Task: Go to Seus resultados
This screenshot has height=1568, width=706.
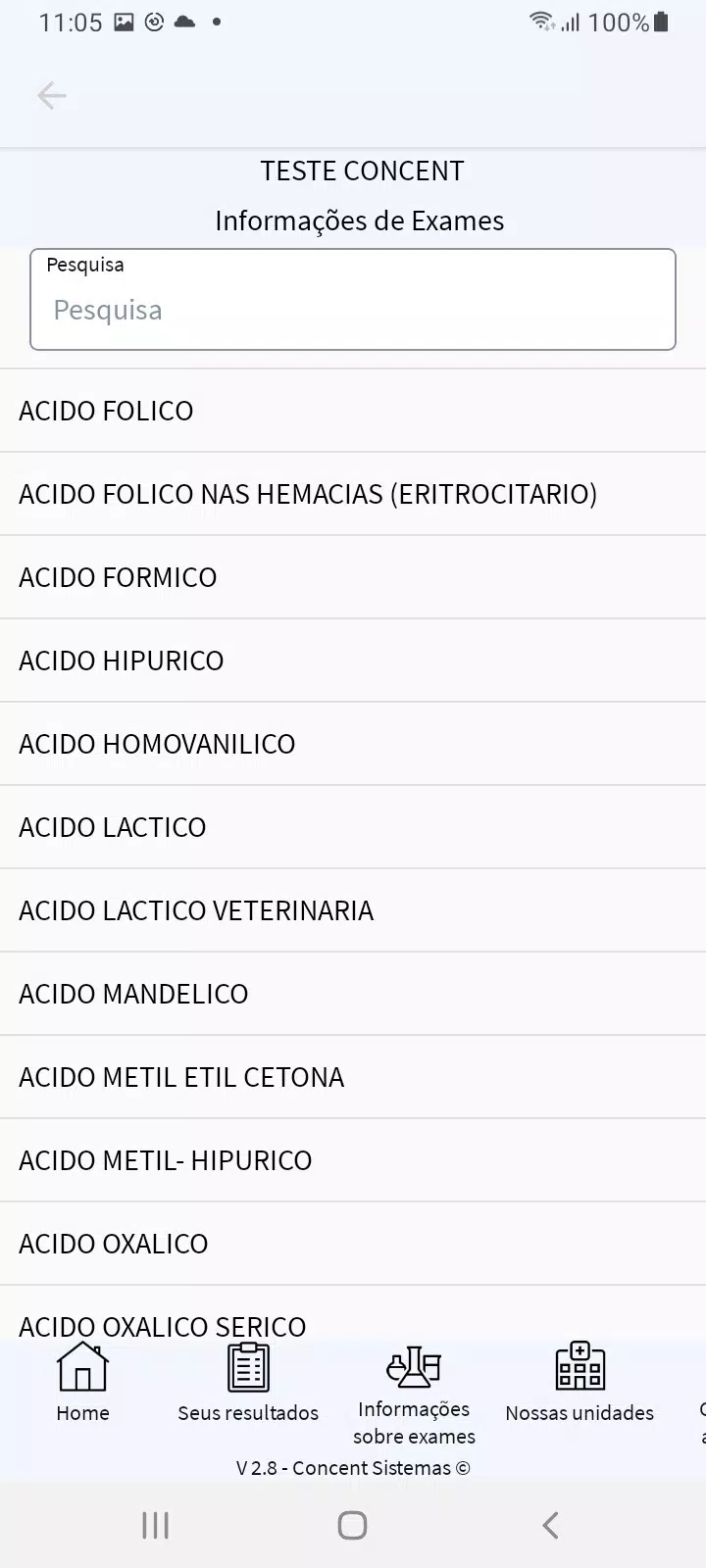Action: pos(248,1383)
